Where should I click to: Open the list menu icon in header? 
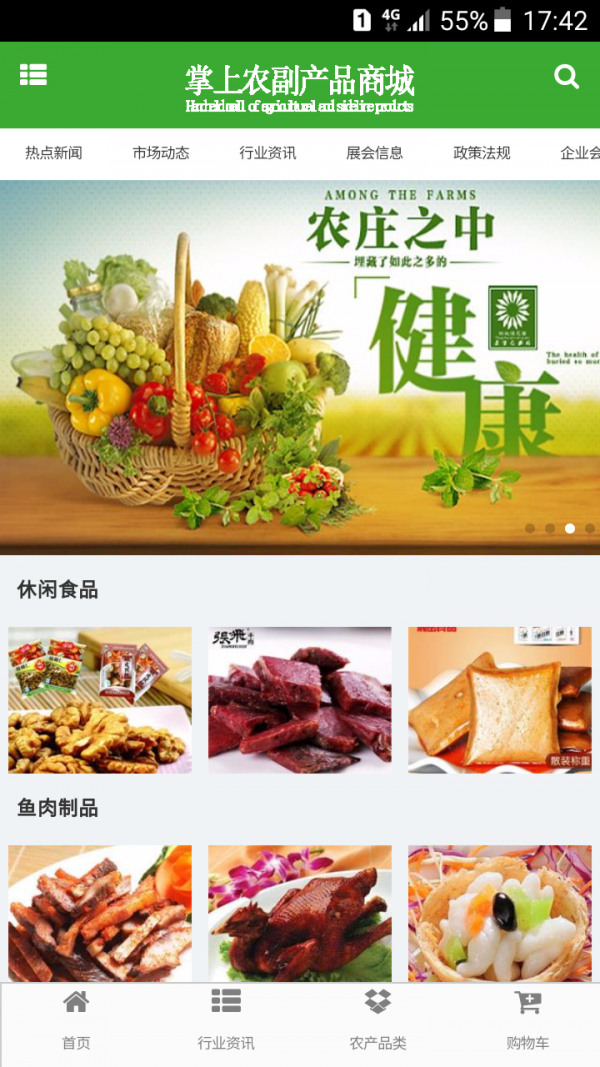click(x=33, y=75)
